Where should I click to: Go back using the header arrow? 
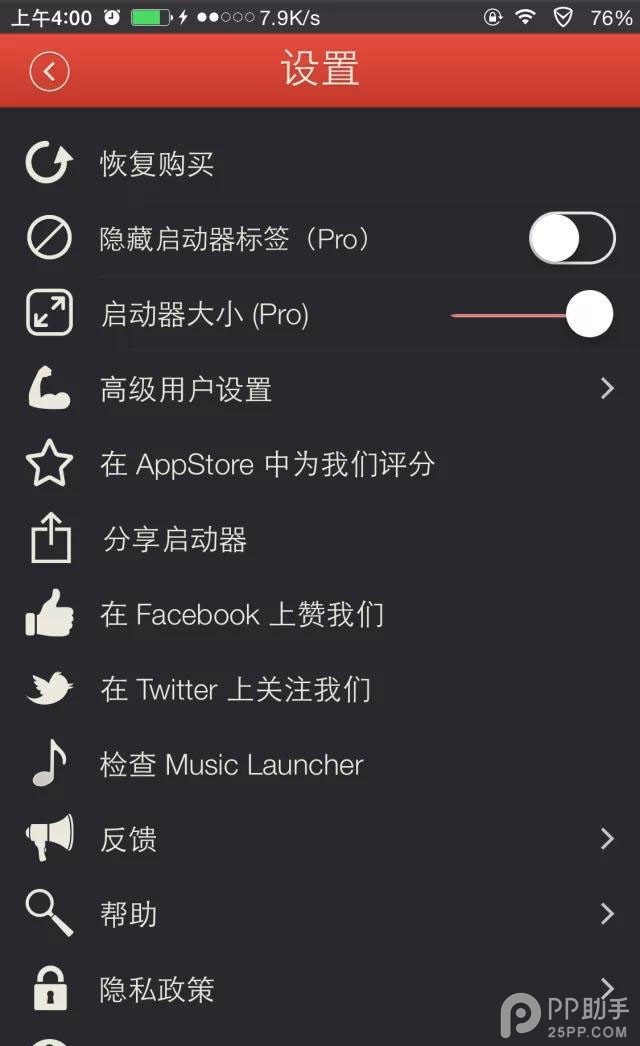(x=50, y=72)
